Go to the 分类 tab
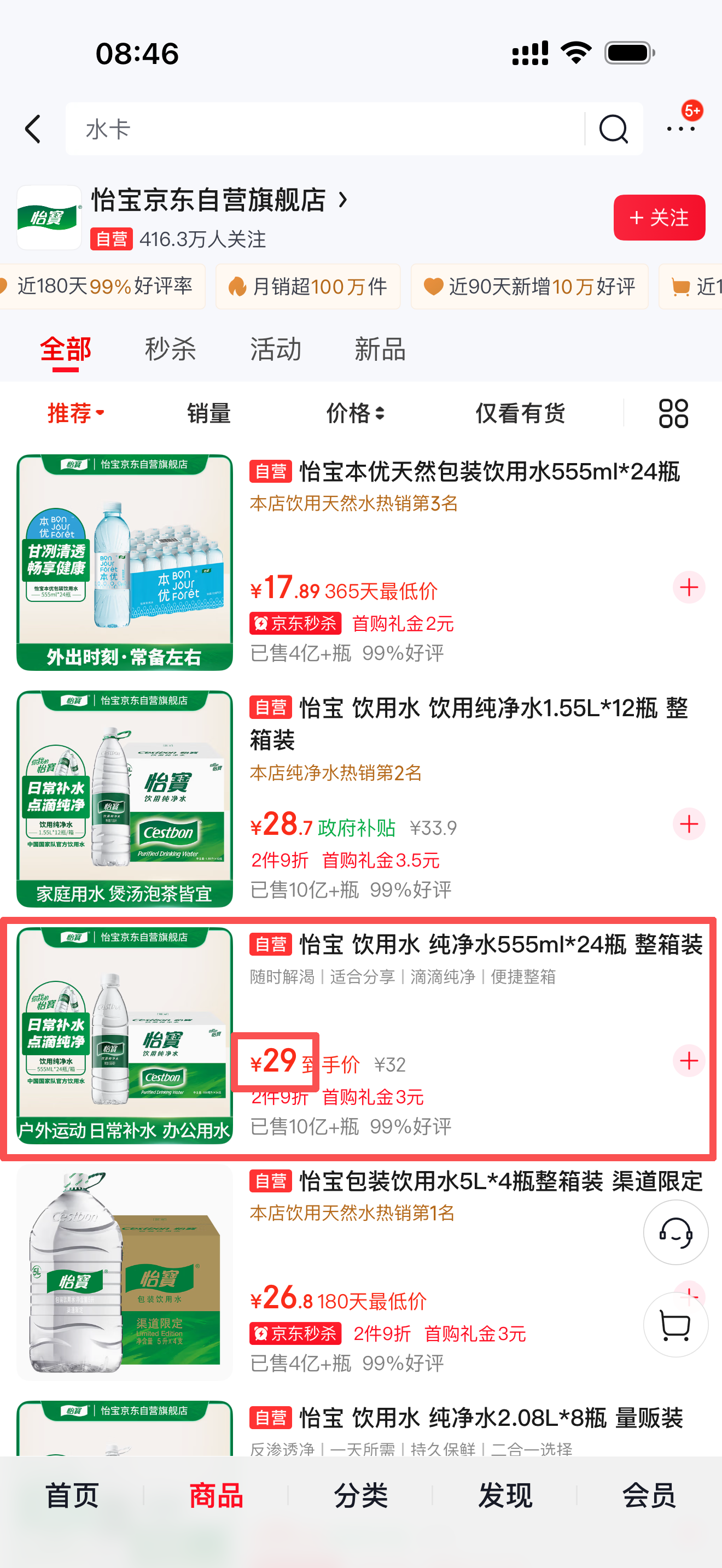The height and width of the screenshot is (1568, 722). 361,1496
